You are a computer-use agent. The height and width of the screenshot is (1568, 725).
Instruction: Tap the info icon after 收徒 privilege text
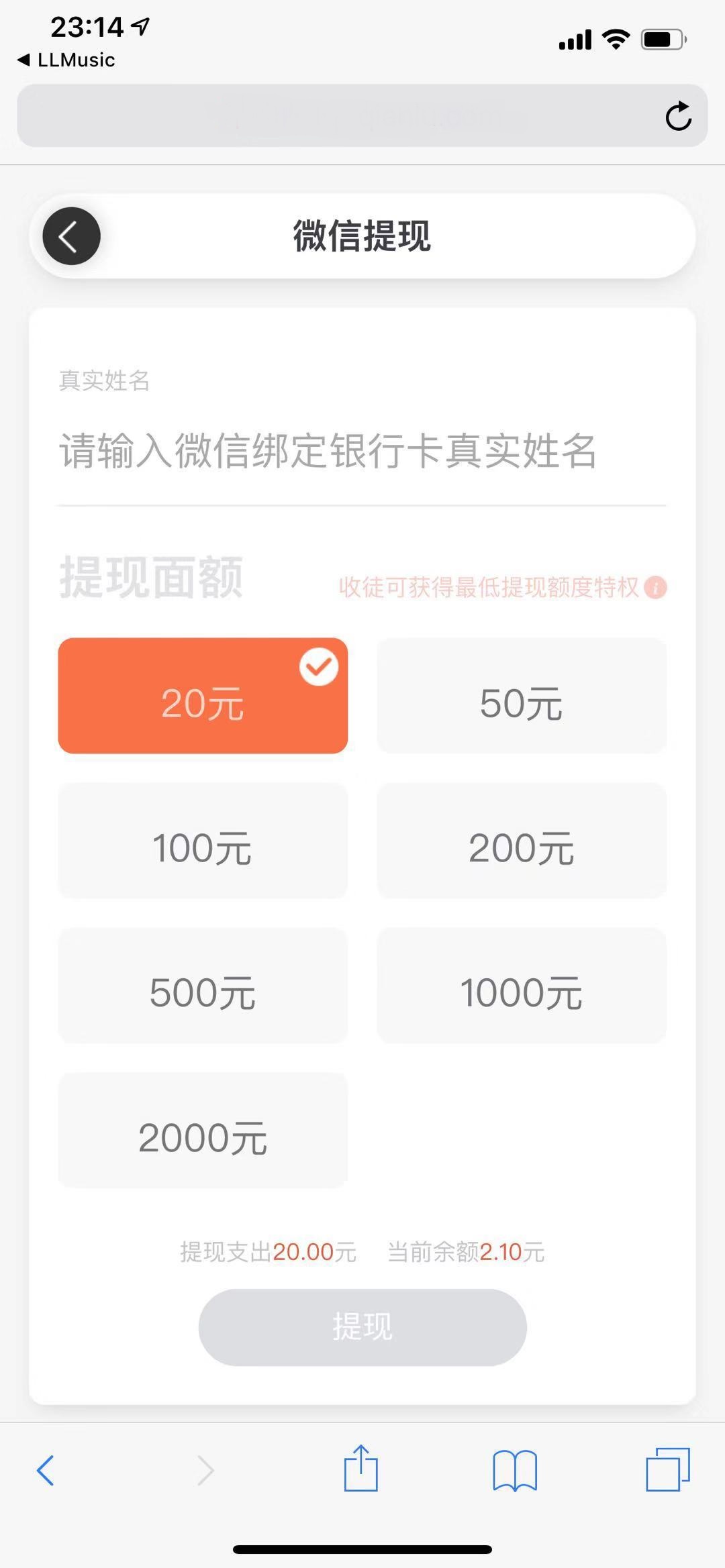[655, 589]
